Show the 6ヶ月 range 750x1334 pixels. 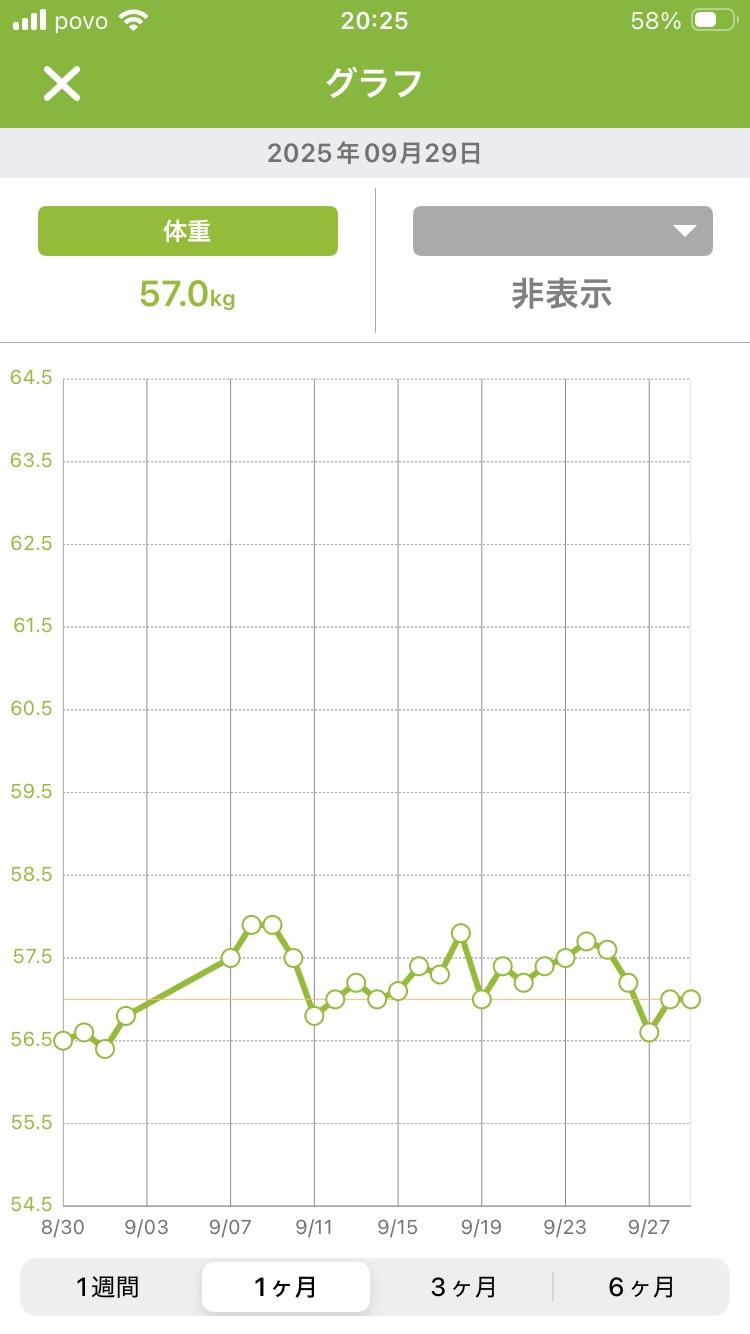(x=641, y=1286)
